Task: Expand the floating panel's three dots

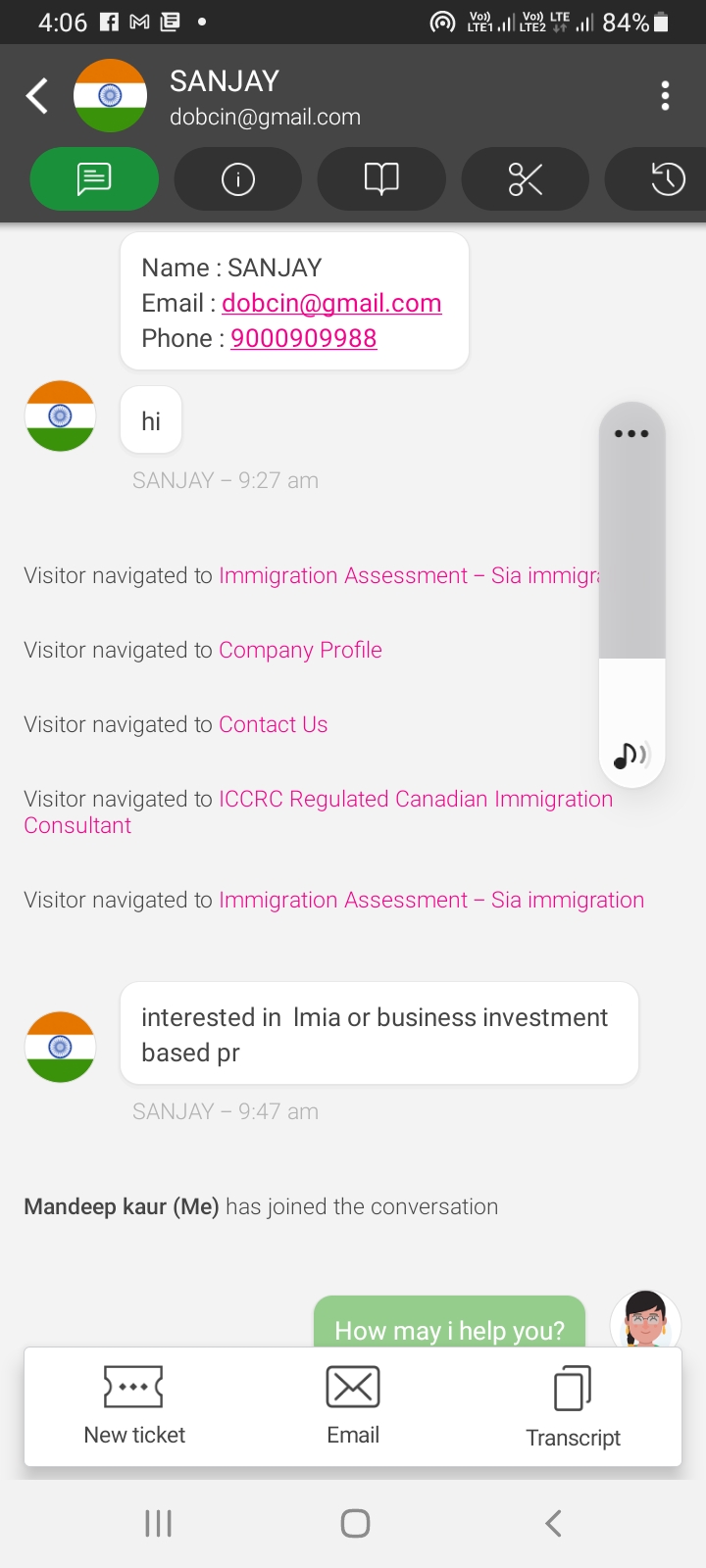Action: coord(631,433)
